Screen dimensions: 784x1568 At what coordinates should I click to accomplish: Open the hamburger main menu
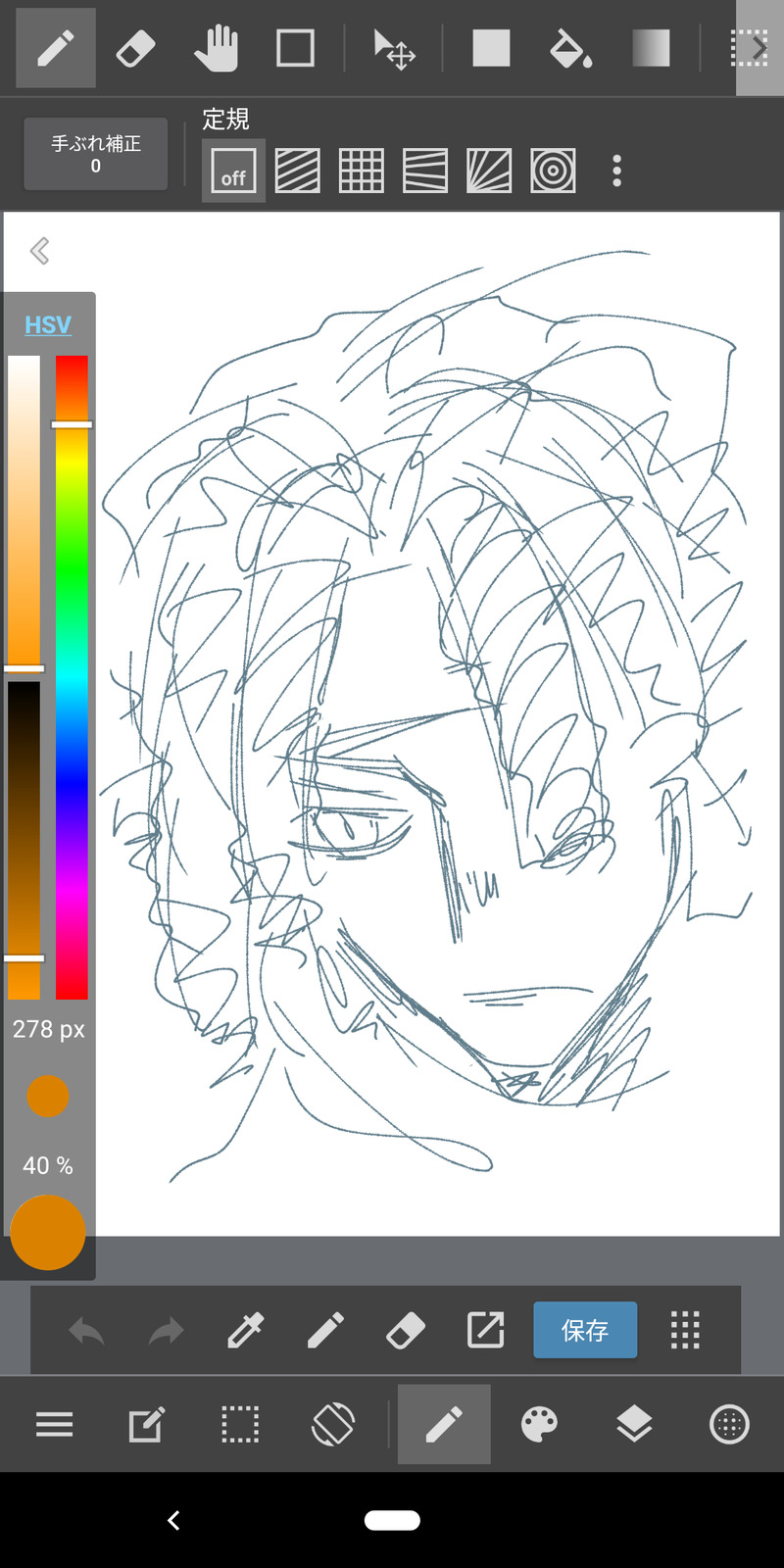point(54,1424)
